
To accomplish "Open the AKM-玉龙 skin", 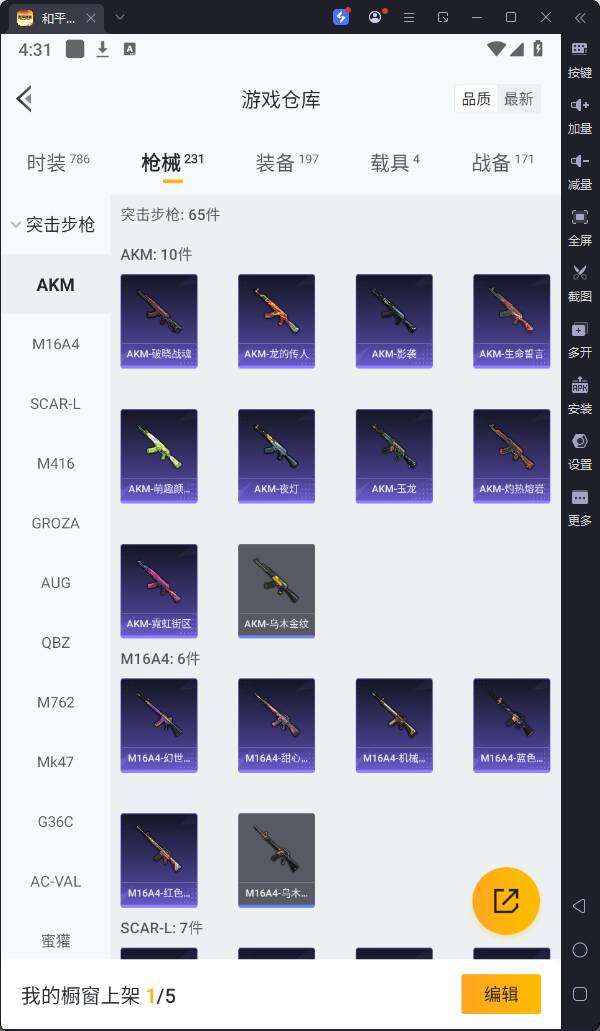I will coord(394,455).
